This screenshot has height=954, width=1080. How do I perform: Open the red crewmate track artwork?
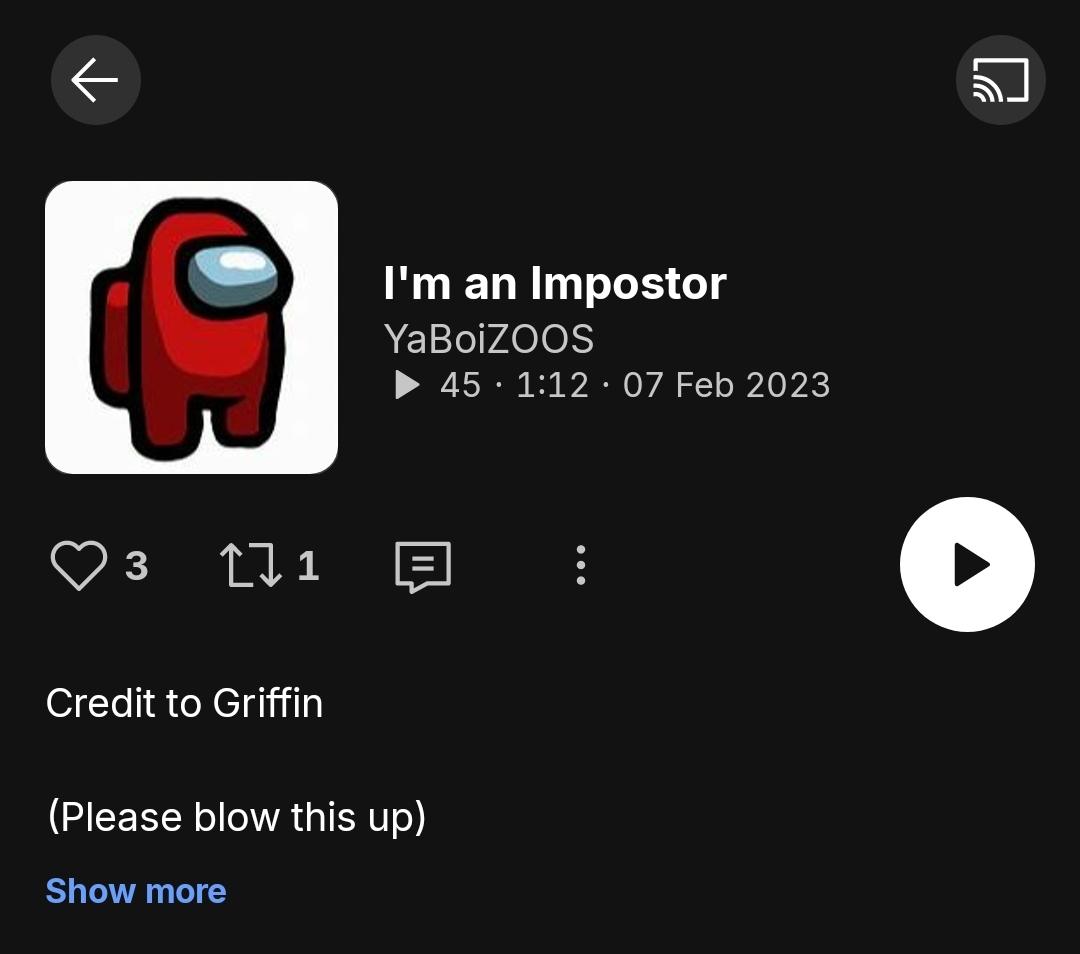pos(191,327)
